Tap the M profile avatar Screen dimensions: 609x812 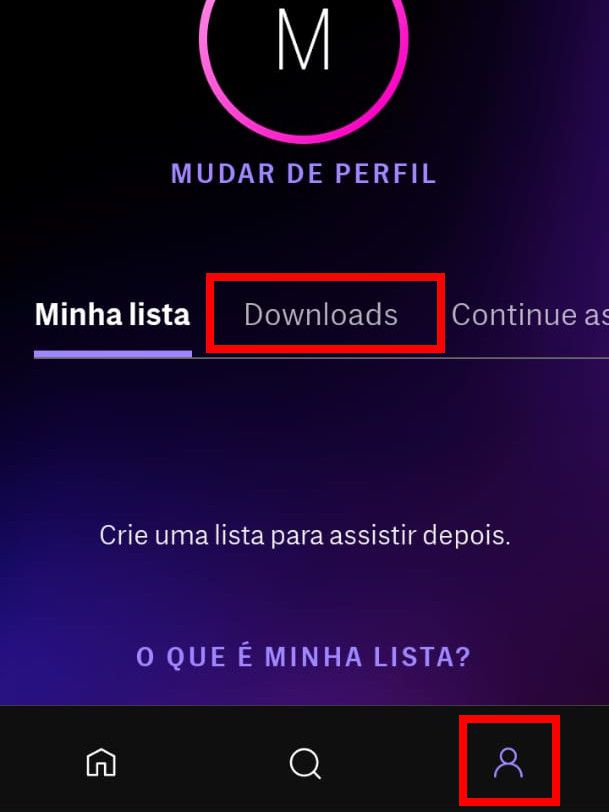click(x=303, y=45)
